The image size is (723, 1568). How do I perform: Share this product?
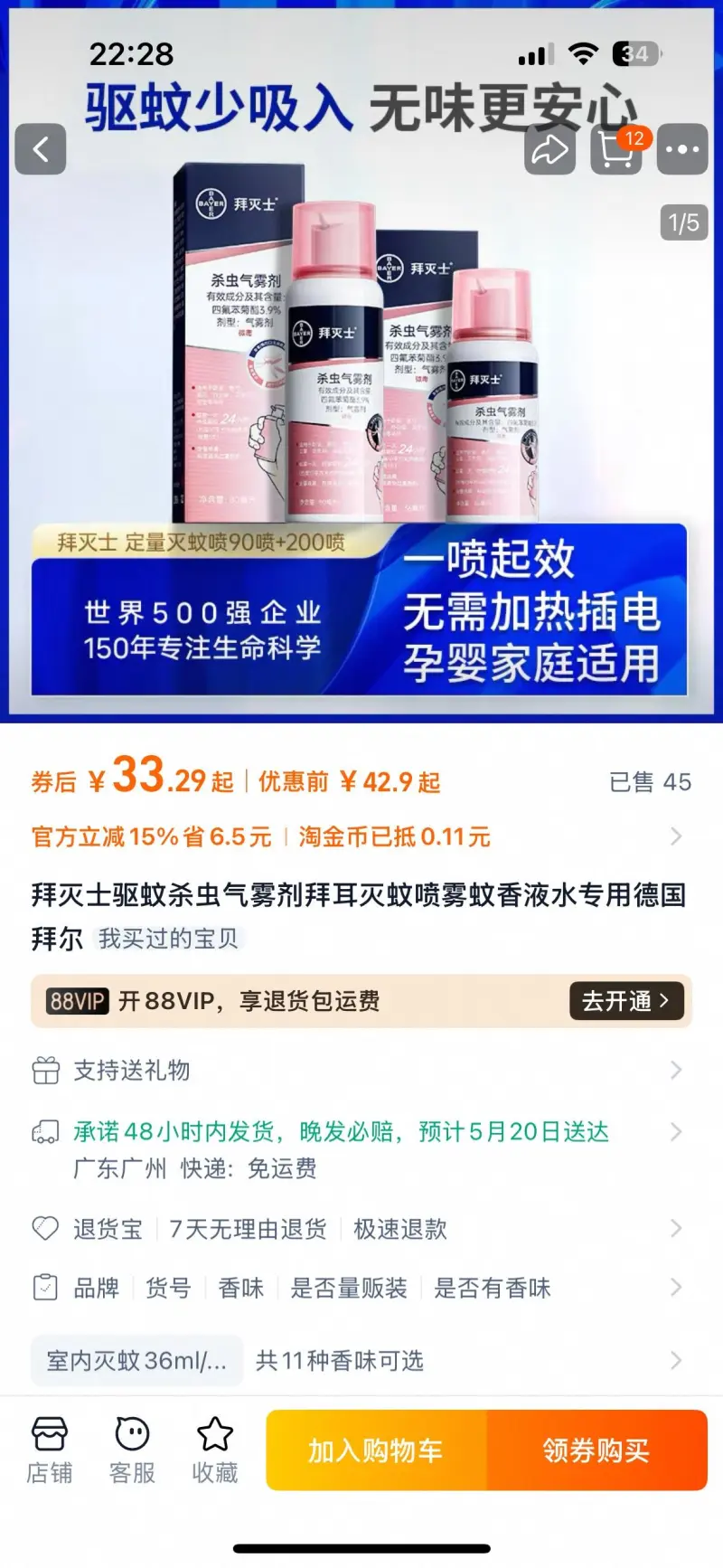pyautogui.click(x=549, y=149)
